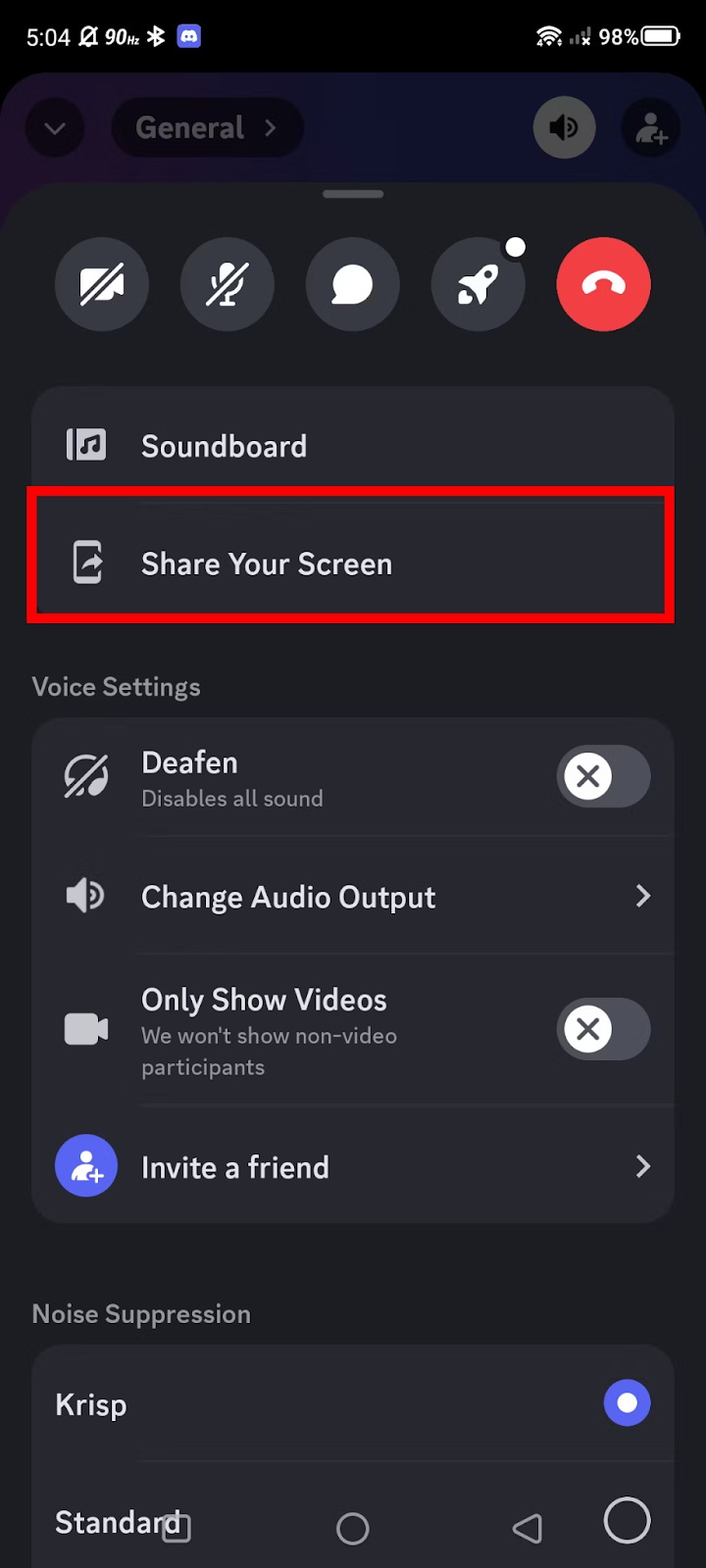The height and width of the screenshot is (1568, 706).
Task: Select Krisp noise suppression
Action: (x=353, y=1403)
